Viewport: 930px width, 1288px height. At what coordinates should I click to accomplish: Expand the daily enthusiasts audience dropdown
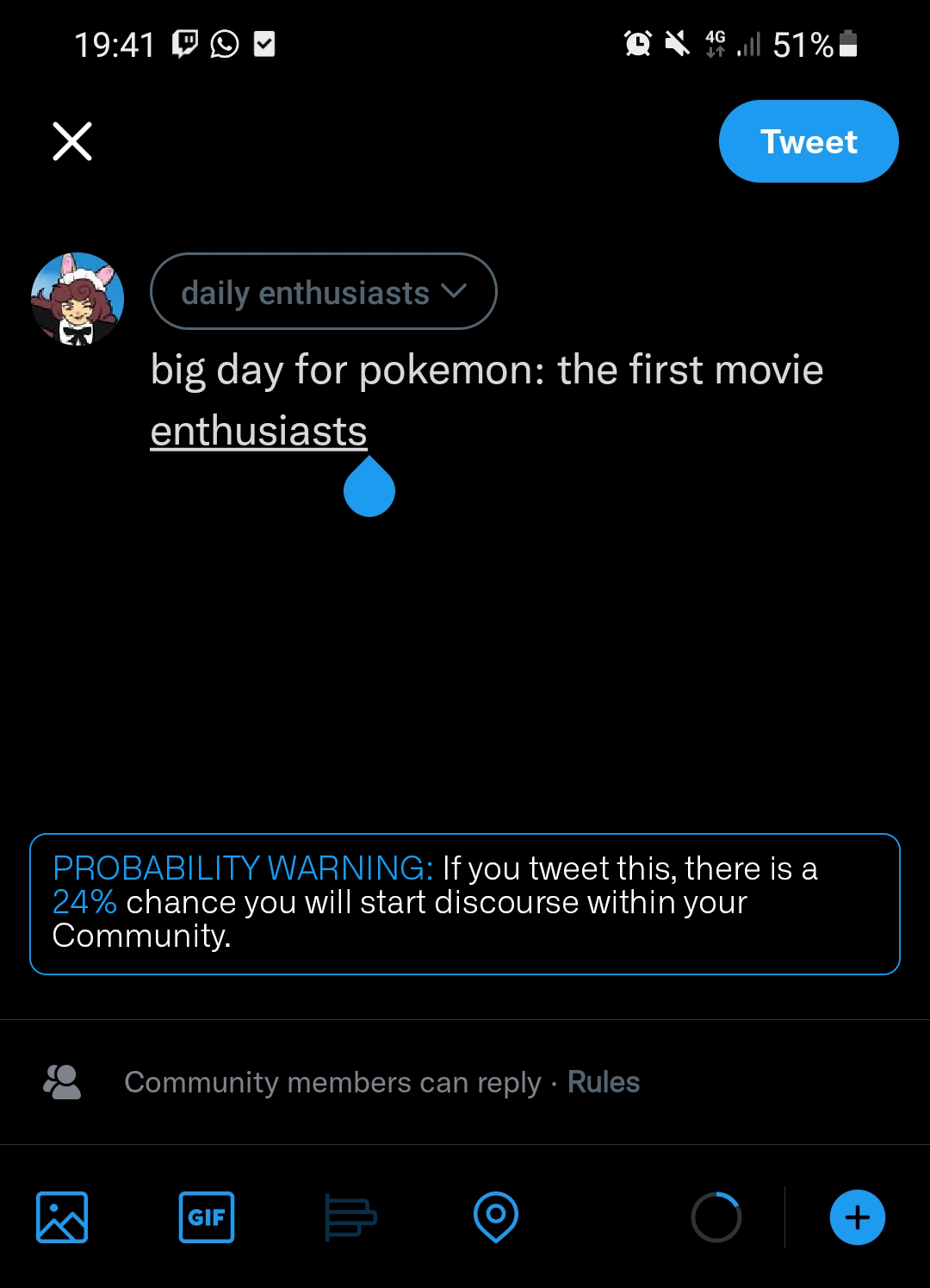323,292
